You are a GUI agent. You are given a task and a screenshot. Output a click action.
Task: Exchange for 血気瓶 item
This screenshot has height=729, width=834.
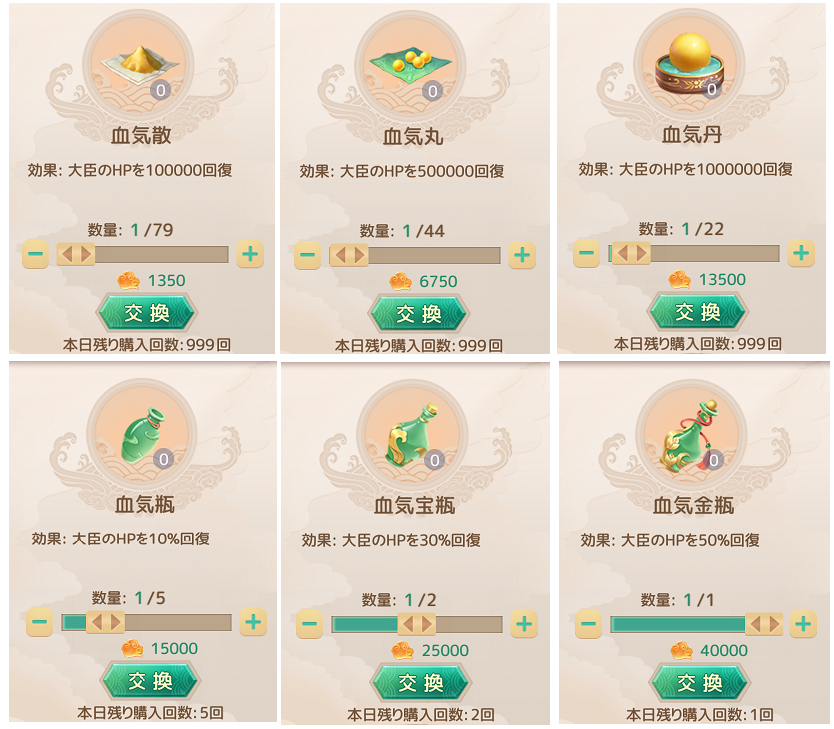(150, 681)
